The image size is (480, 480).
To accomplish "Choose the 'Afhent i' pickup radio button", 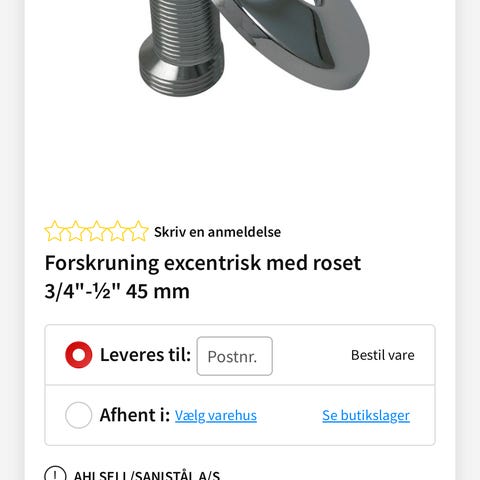I will (x=79, y=415).
